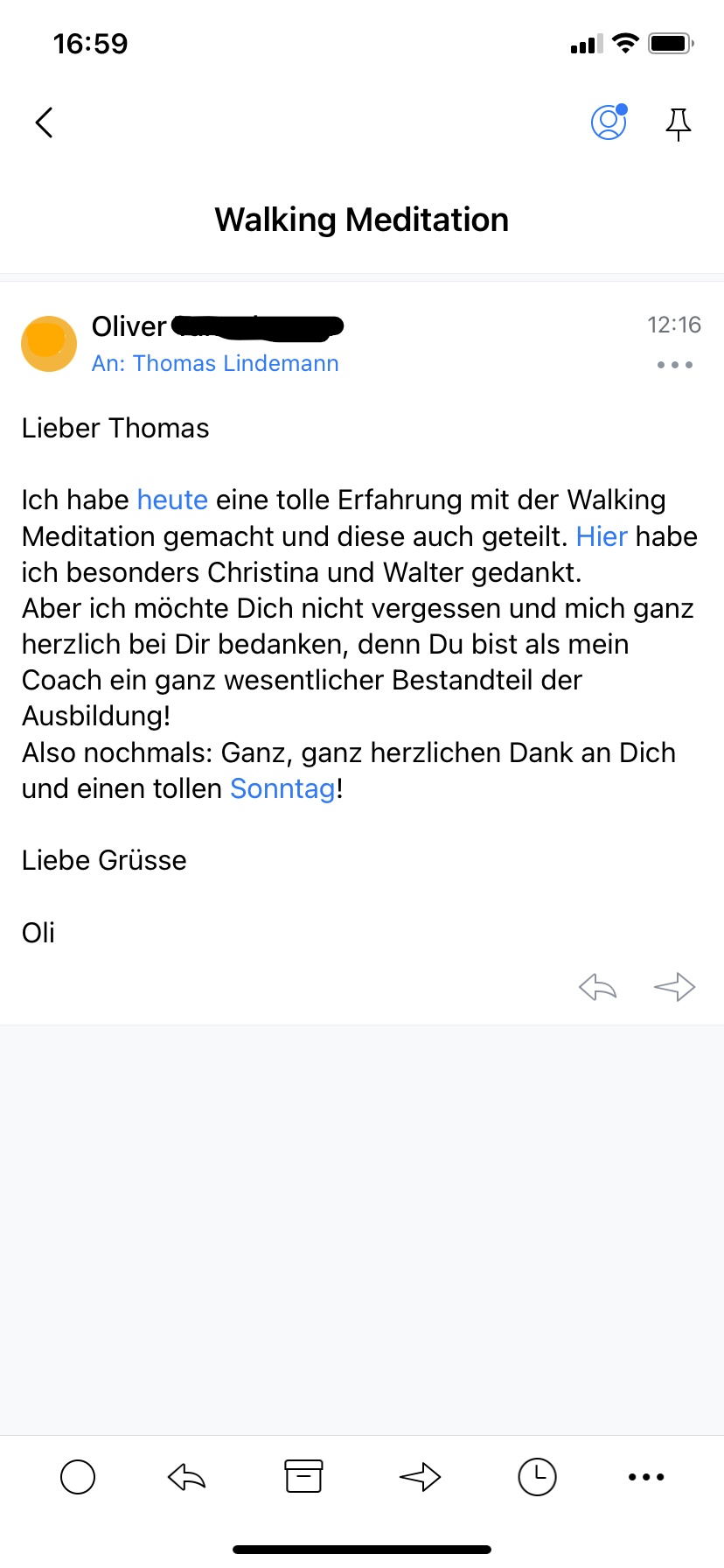Tap the 'Sonntag' date link

click(282, 788)
